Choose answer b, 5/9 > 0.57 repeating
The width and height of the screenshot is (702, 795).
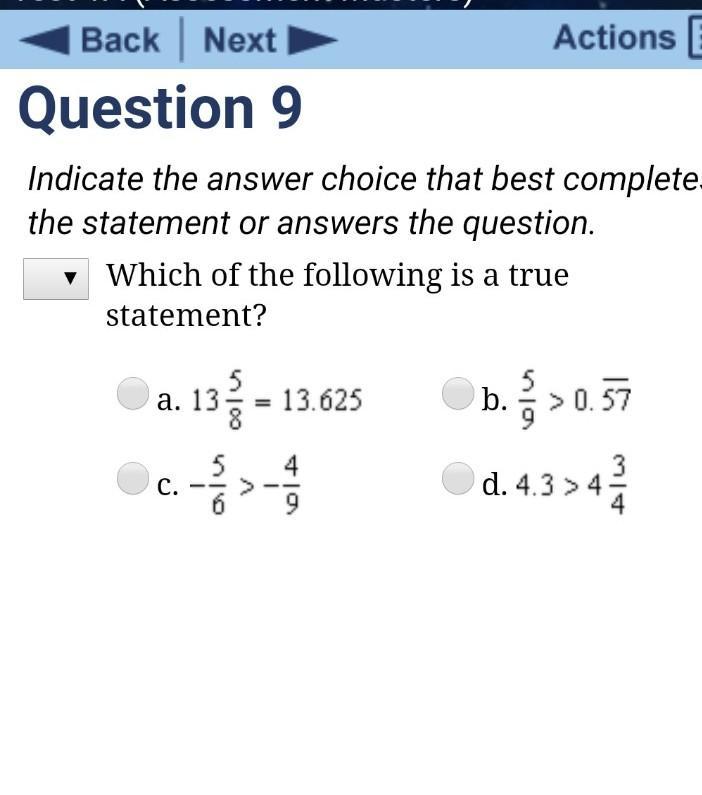(x=457, y=394)
